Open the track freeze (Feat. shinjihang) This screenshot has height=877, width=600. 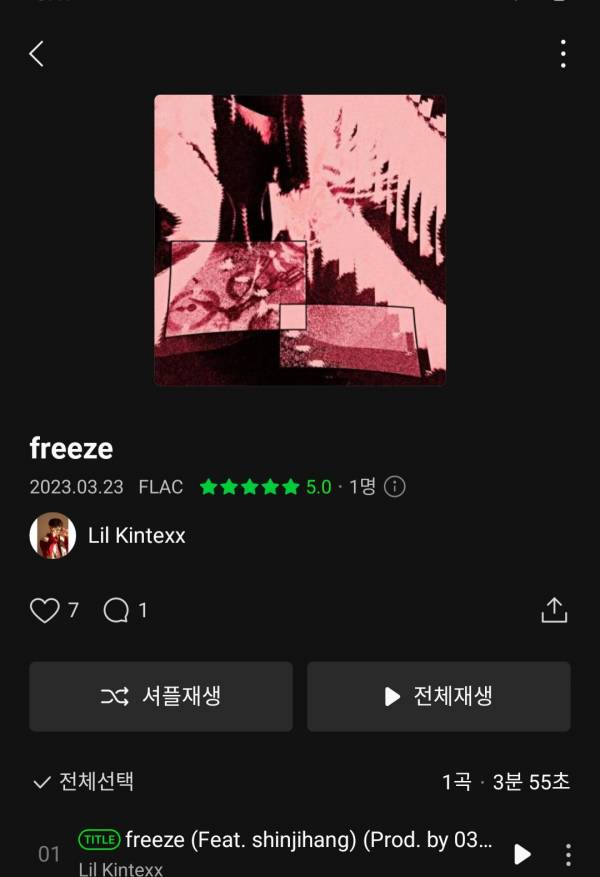pos(300,841)
